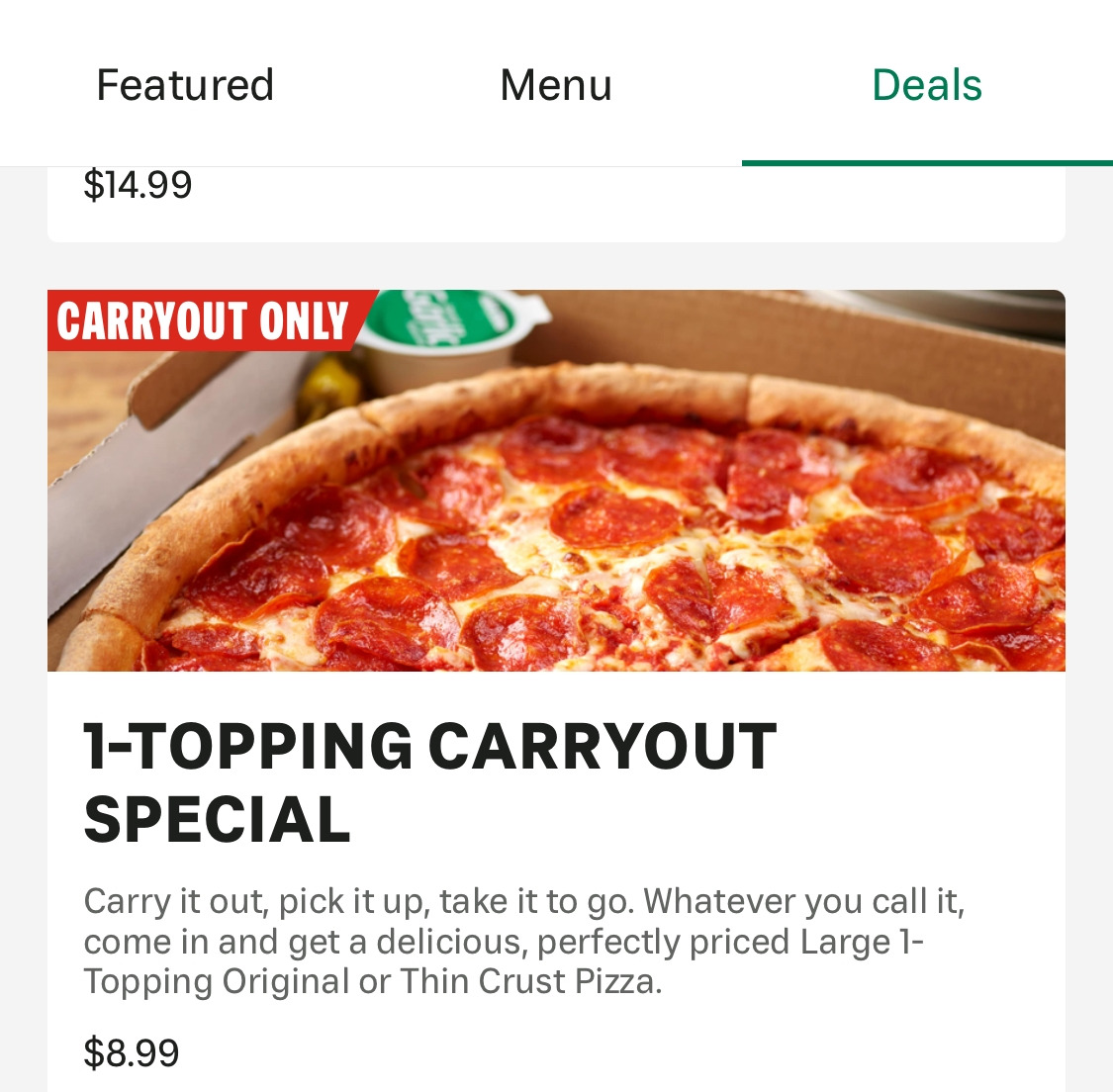Screen dimensions: 1113x1092
Task: Open the $14.99 deal card
Action: [554, 203]
